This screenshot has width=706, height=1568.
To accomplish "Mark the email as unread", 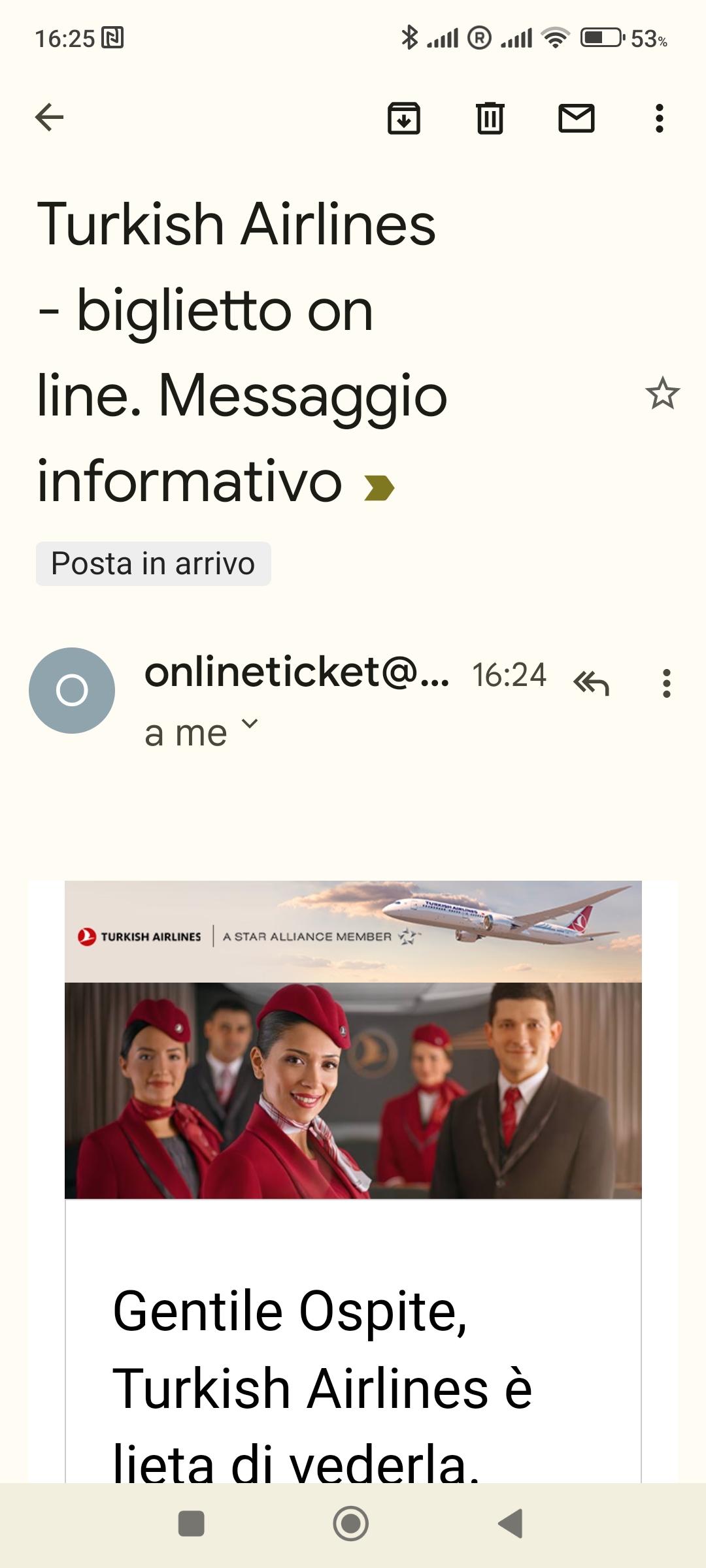I will tap(577, 118).
